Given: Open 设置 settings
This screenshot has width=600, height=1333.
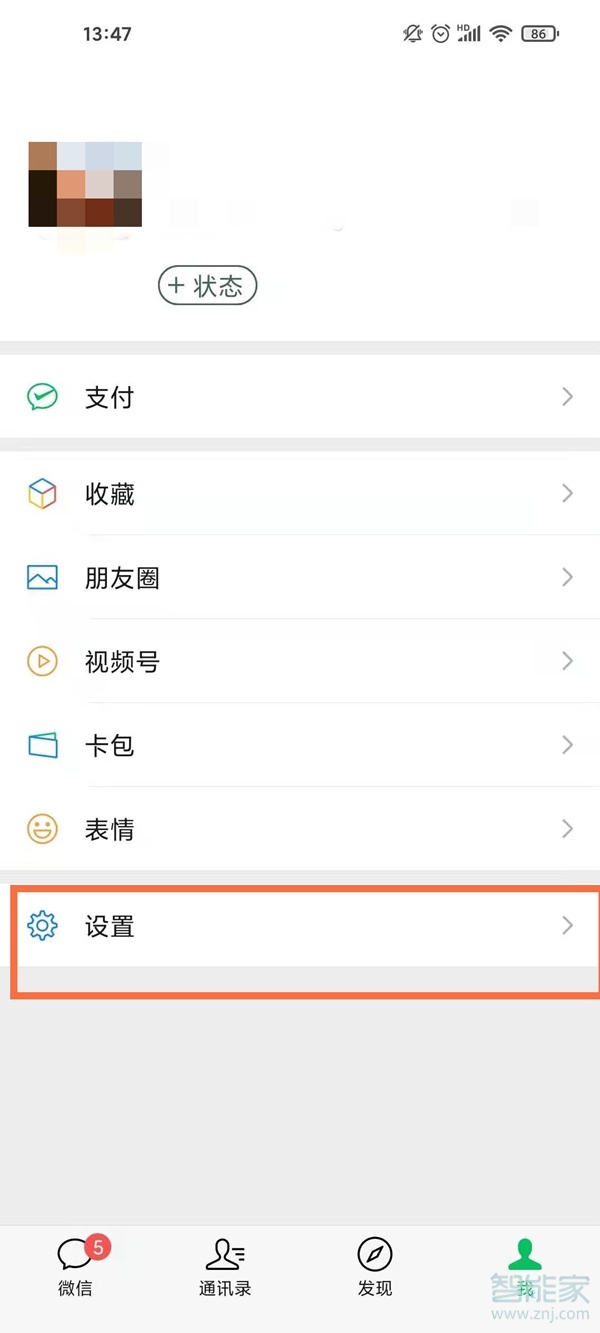Looking at the screenshot, I should 300,927.
